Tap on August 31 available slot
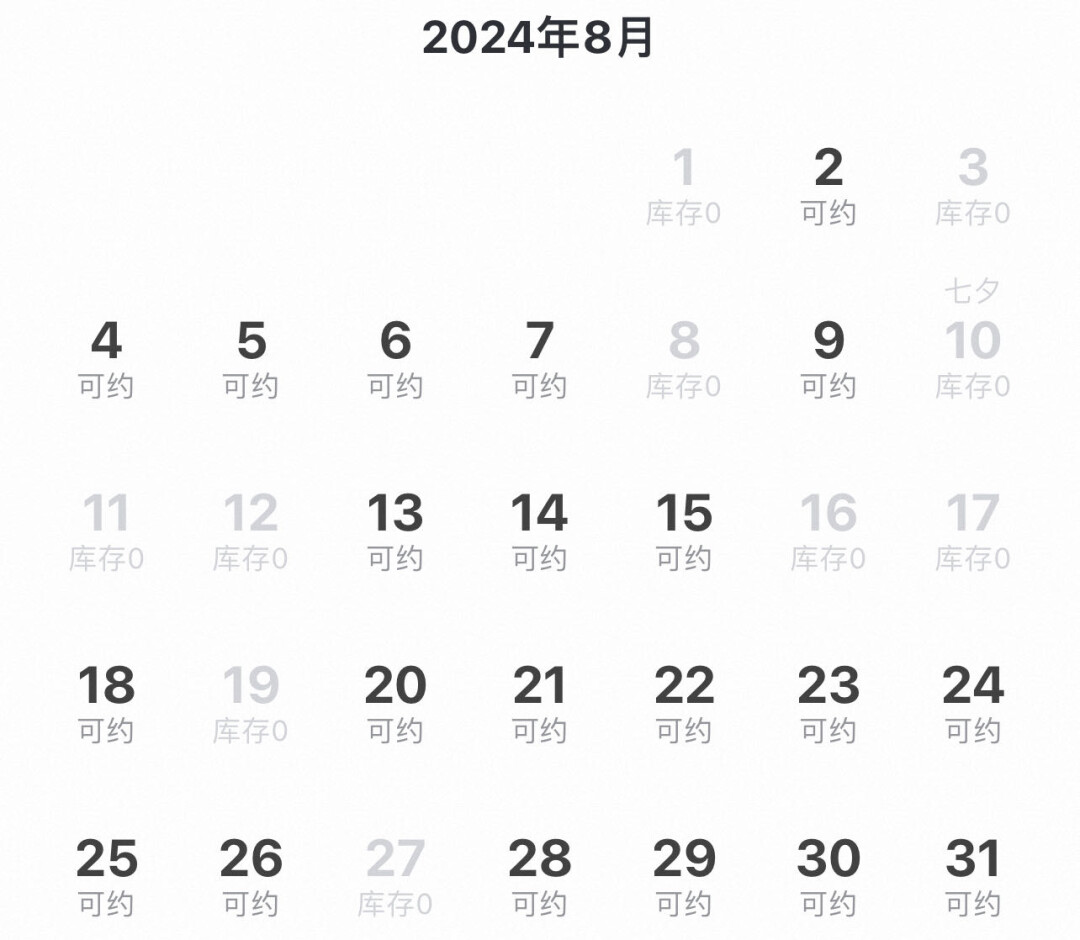The width and height of the screenshot is (1080, 940). (x=973, y=877)
